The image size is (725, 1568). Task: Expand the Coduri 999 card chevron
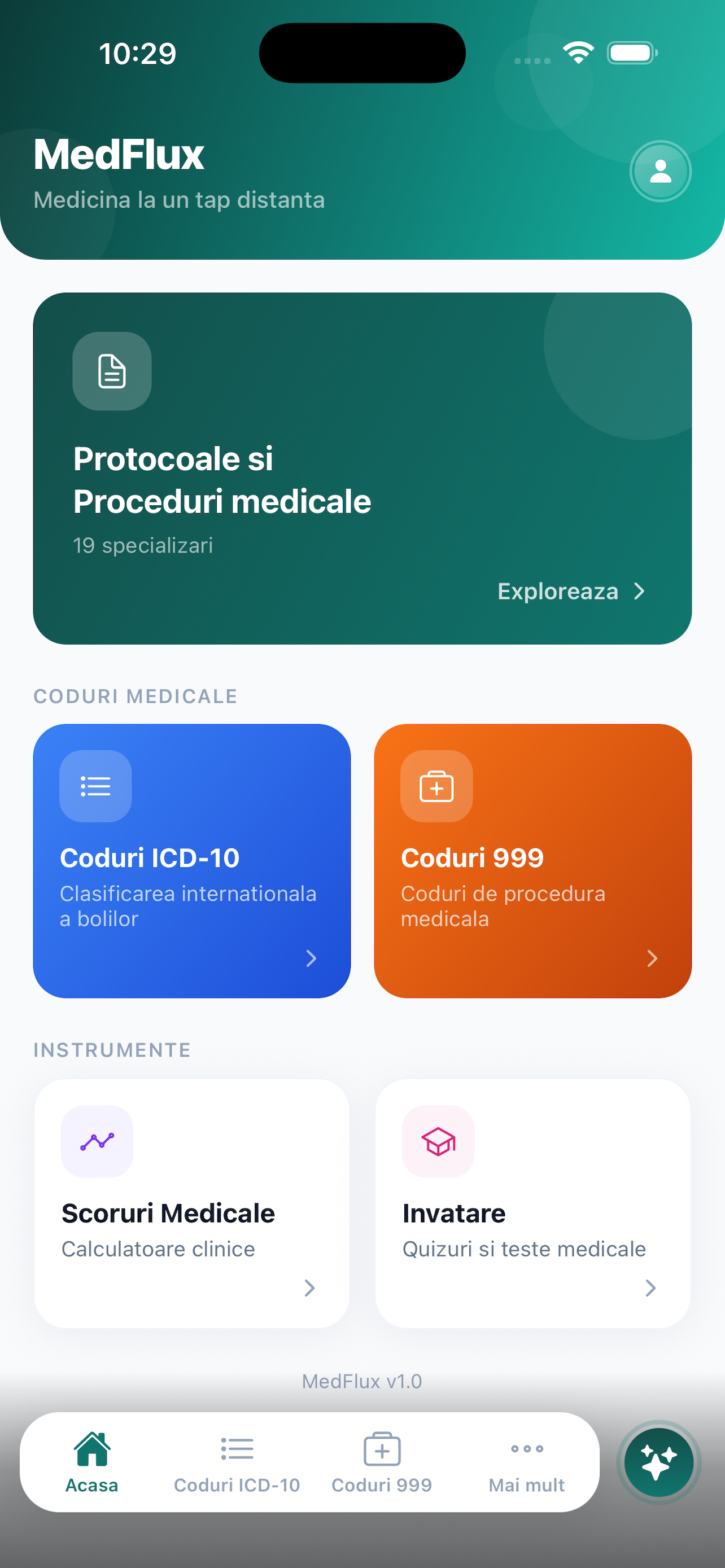coord(652,958)
